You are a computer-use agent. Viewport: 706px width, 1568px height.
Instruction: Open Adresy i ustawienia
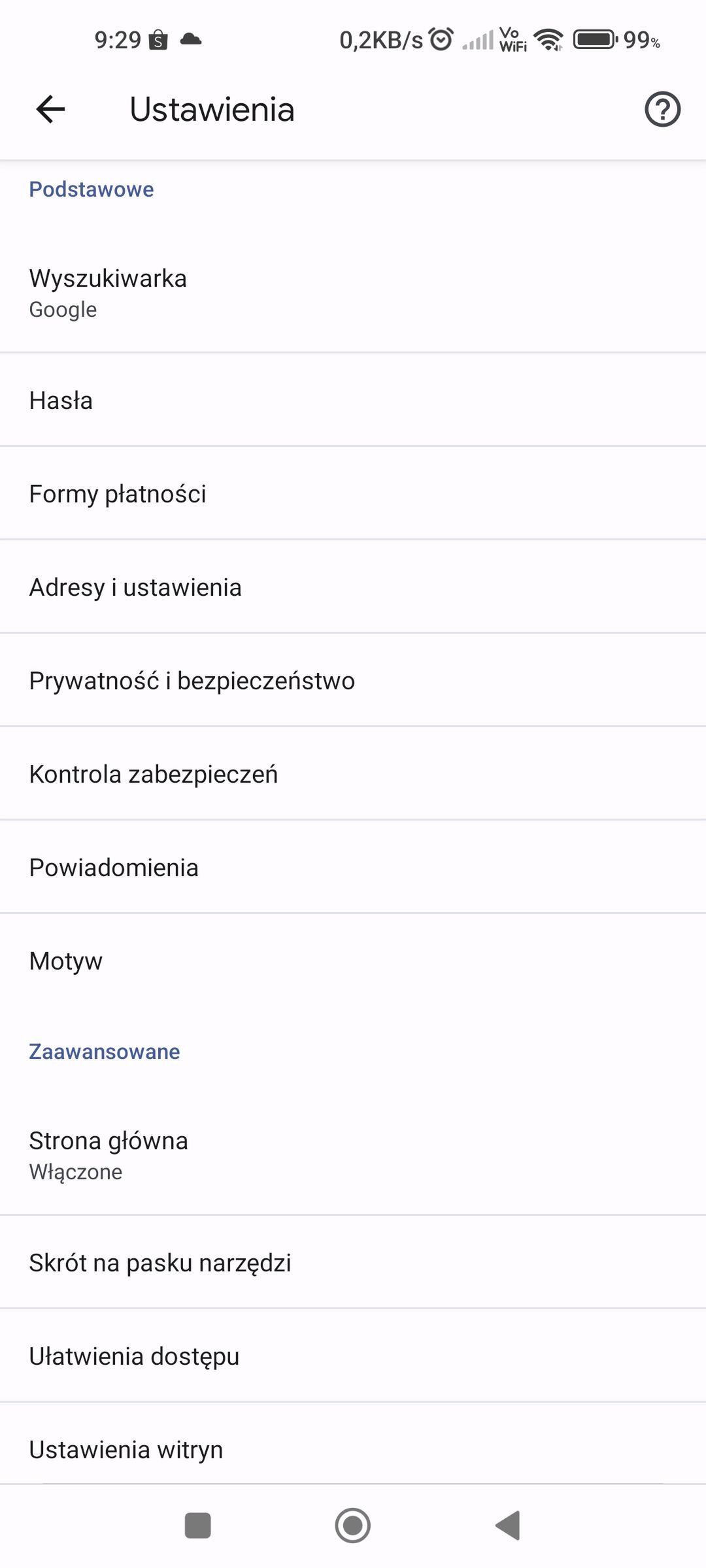[353, 587]
